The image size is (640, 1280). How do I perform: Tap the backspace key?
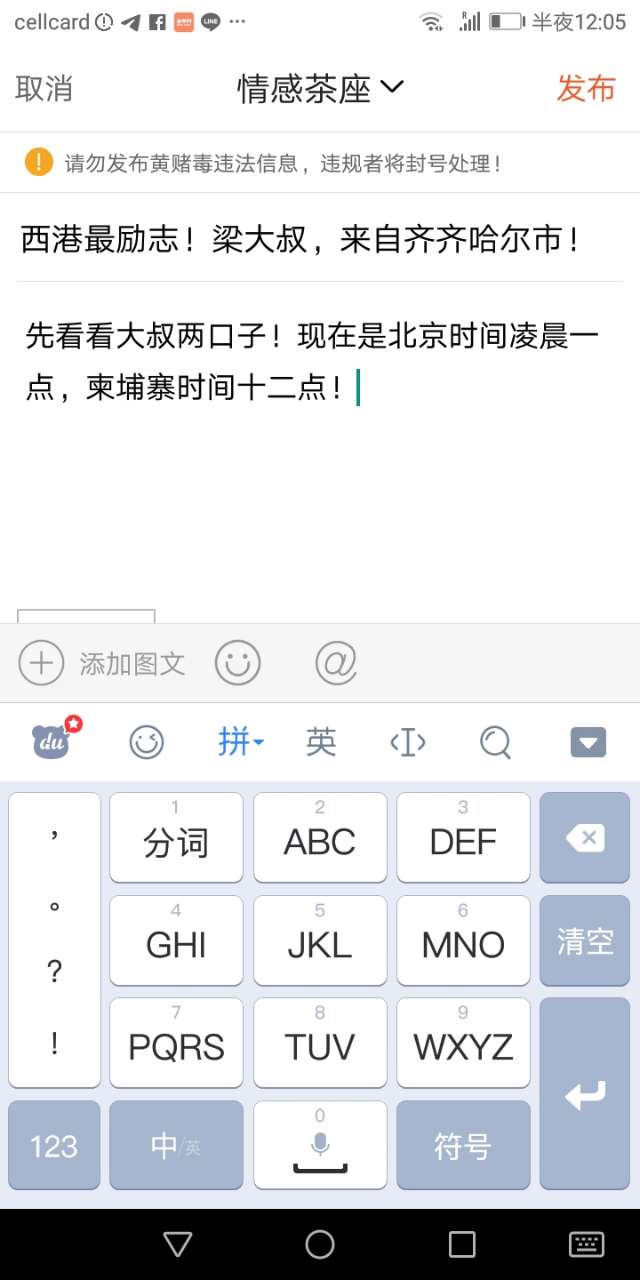[585, 838]
